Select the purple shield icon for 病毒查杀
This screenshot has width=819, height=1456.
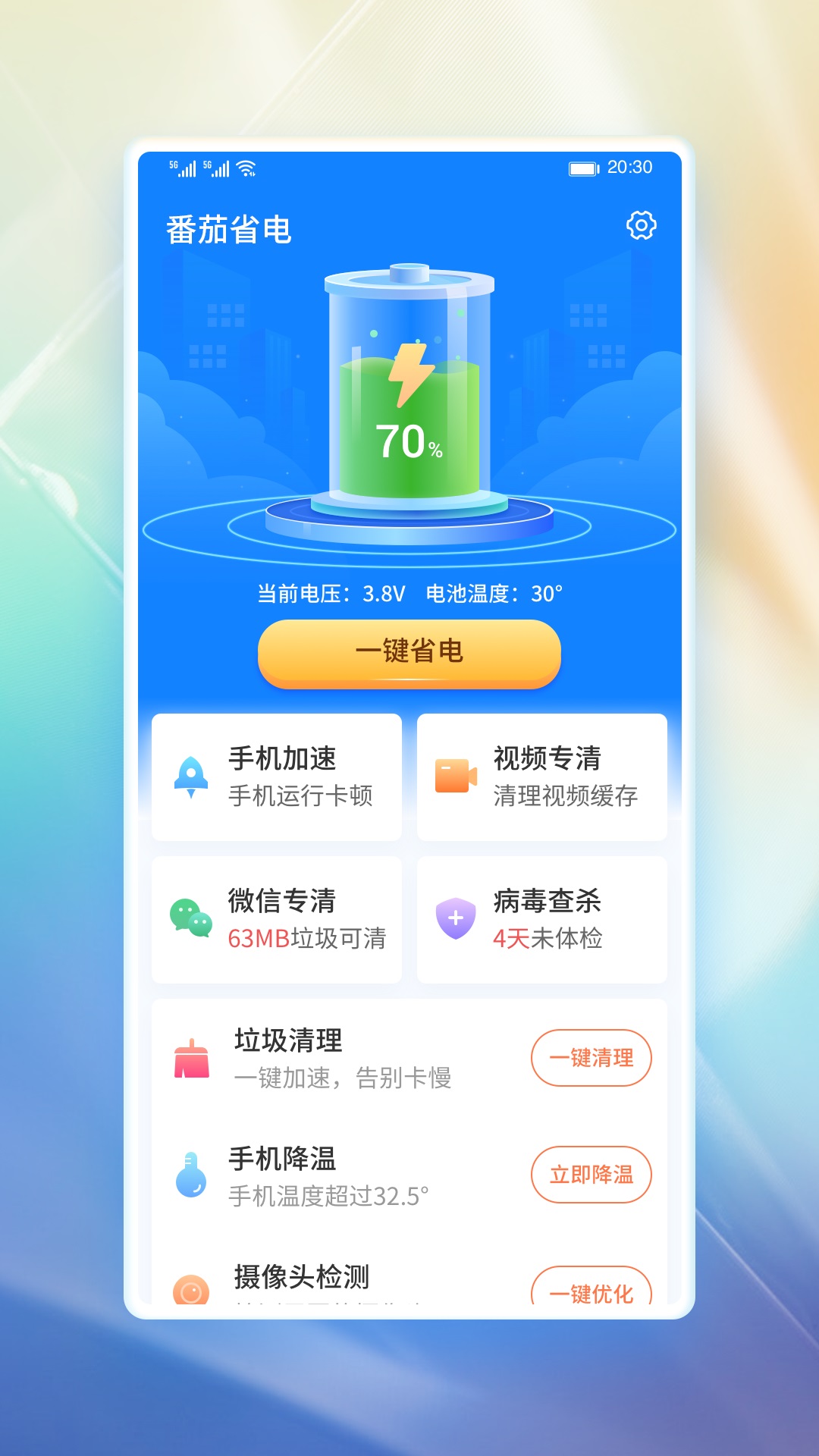[x=456, y=918]
